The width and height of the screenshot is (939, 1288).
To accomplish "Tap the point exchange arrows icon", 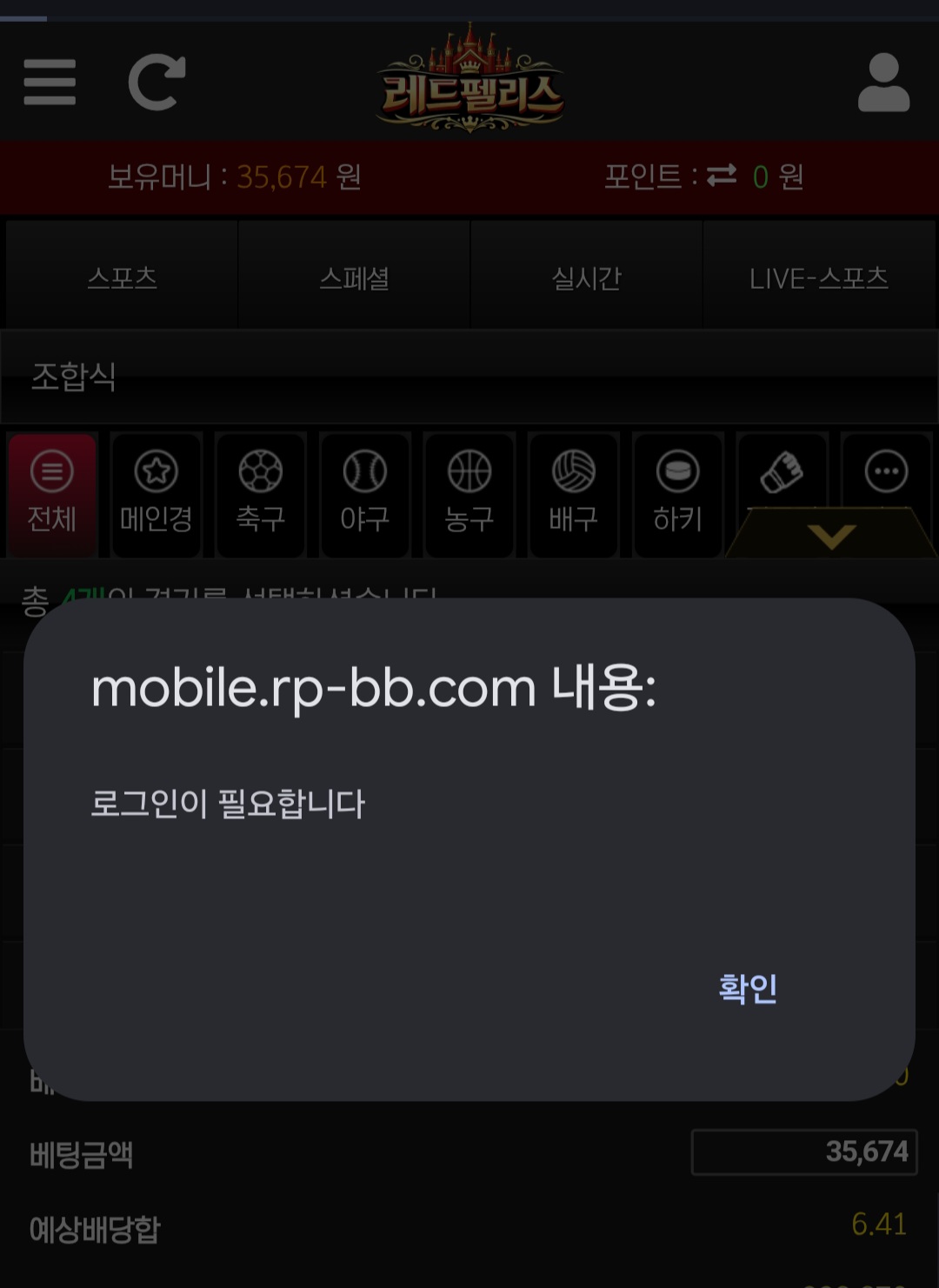I will pos(722,176).
